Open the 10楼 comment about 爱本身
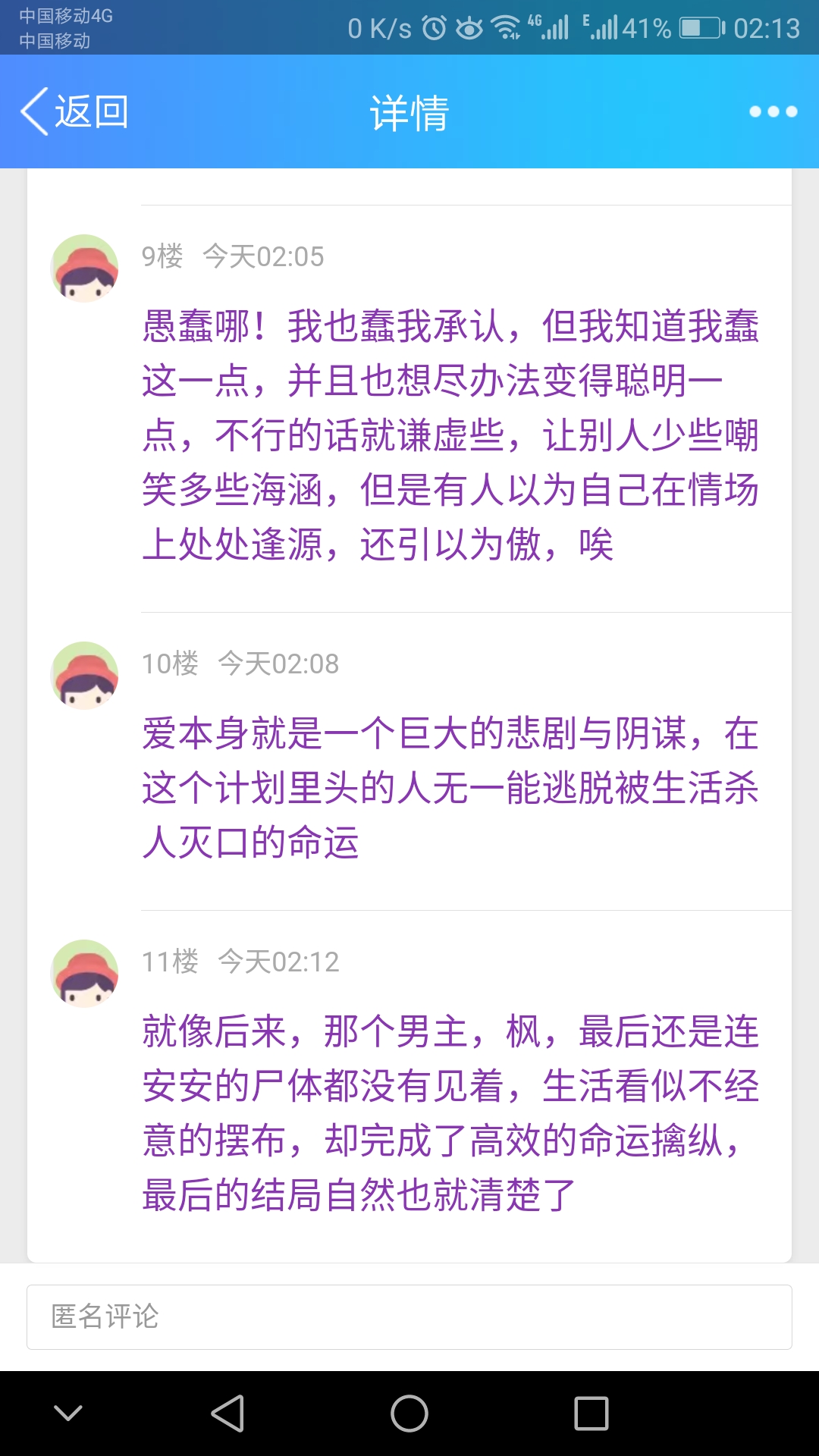Image resolution: width=819 pixels, height=1456 pixels. [x=450, y=787]
